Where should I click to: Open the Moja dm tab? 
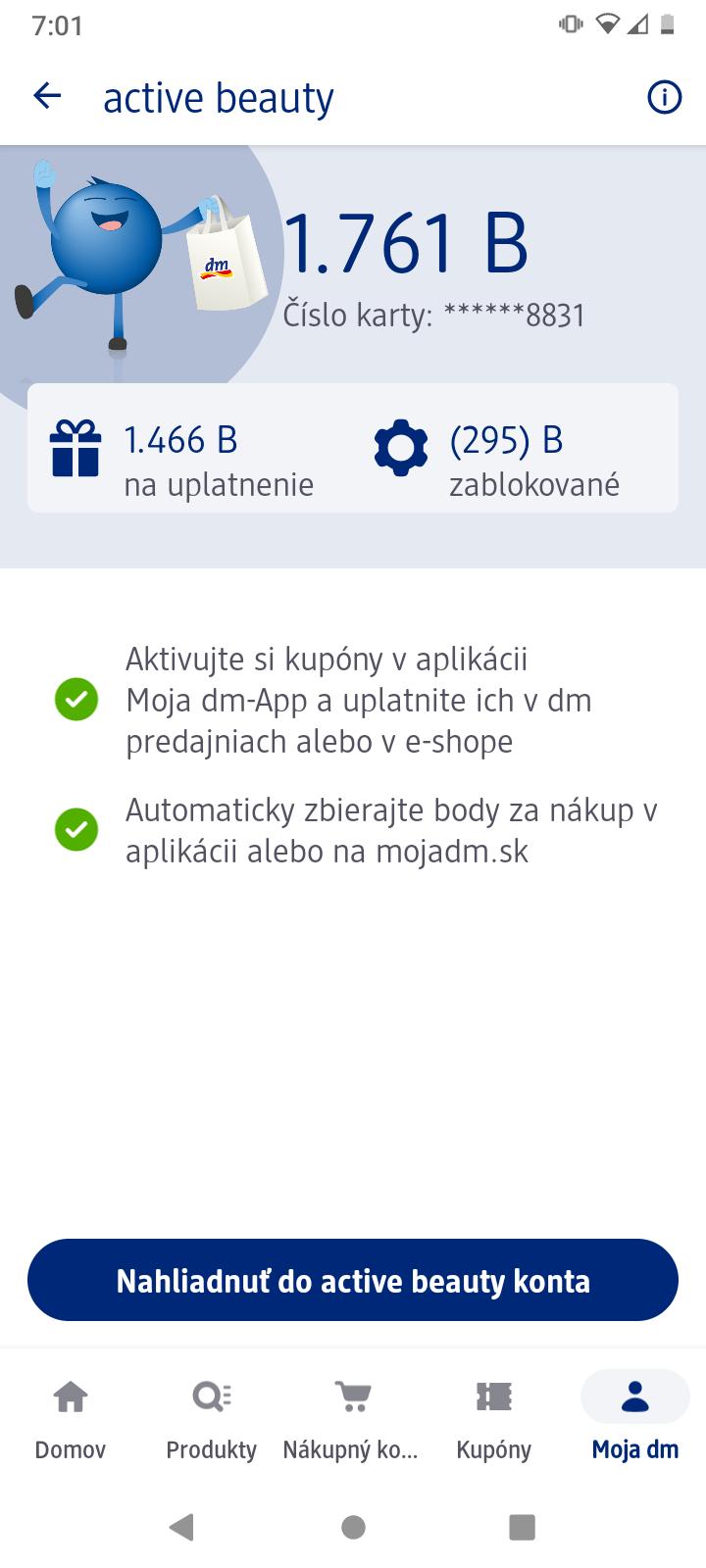[634, 1417]
